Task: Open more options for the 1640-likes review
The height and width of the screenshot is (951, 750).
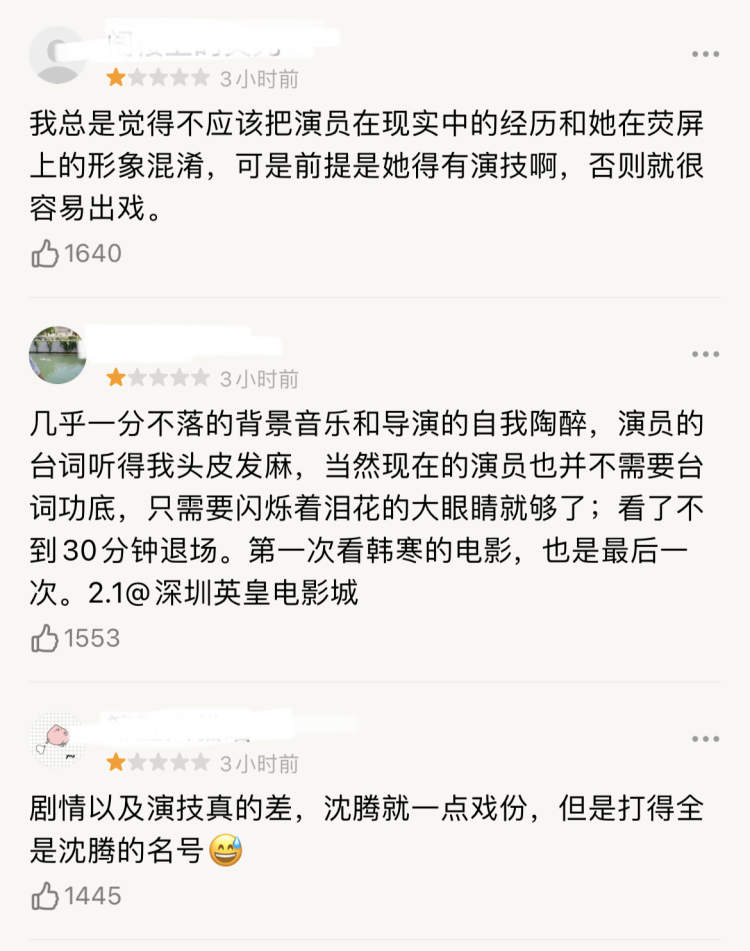Action: pos(705,54)
